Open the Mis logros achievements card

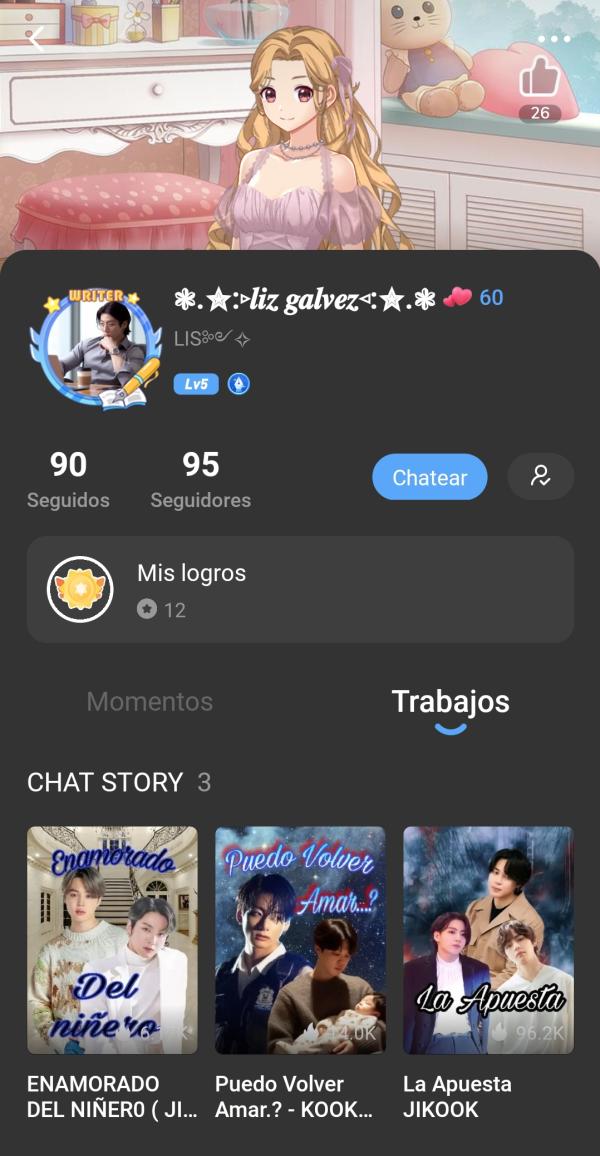(x=300, y=589)
